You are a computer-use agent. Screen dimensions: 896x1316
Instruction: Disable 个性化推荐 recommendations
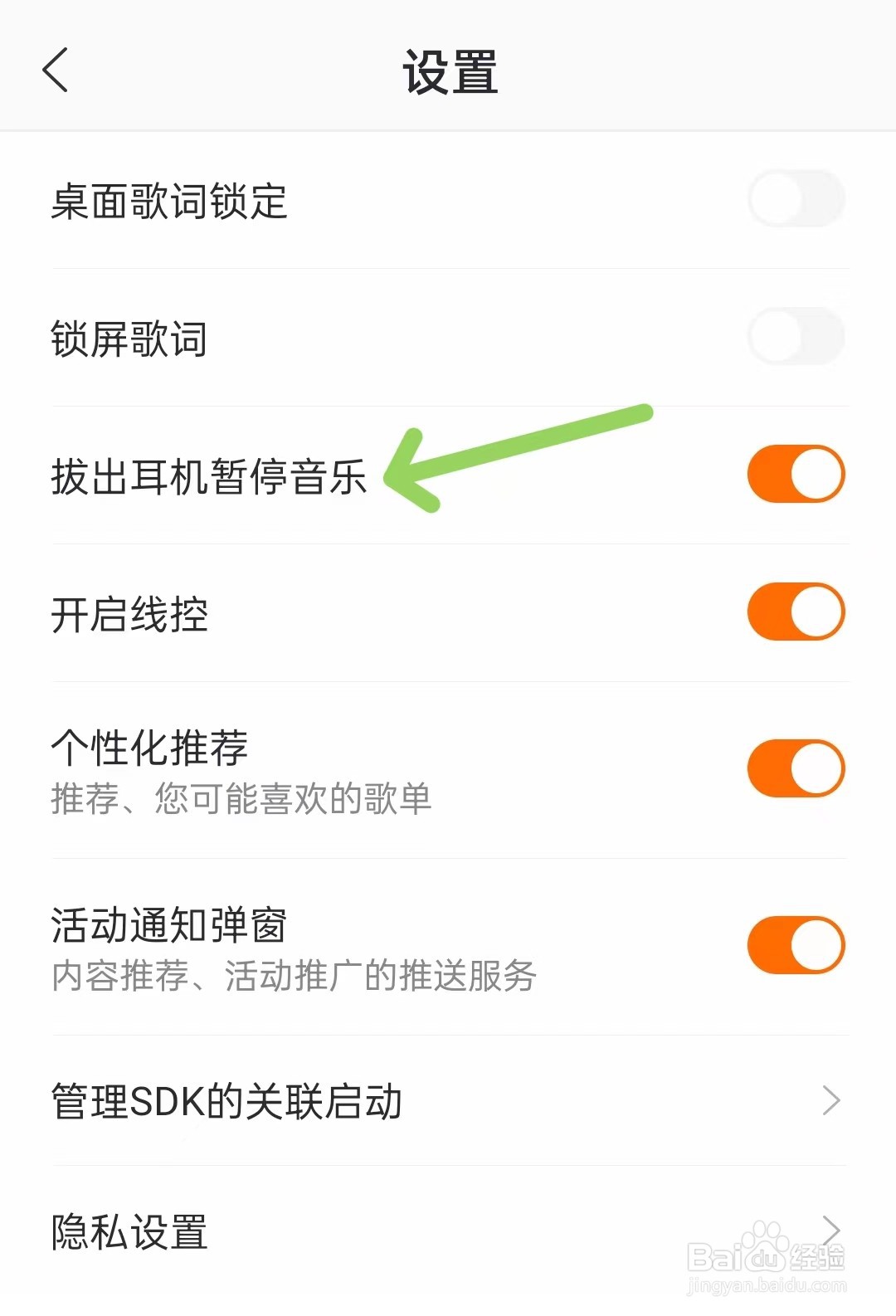point(795,768)
